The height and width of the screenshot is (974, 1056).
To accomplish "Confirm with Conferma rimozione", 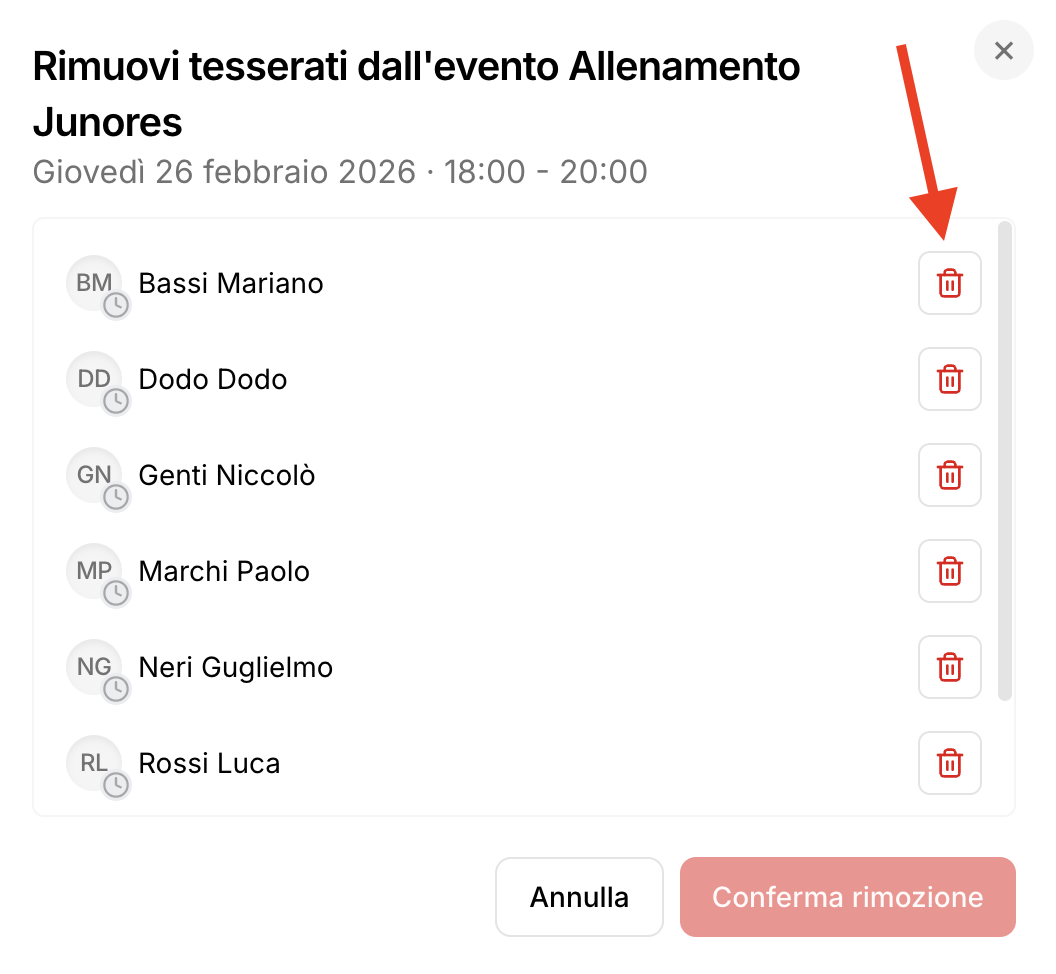I will point(847,897).
